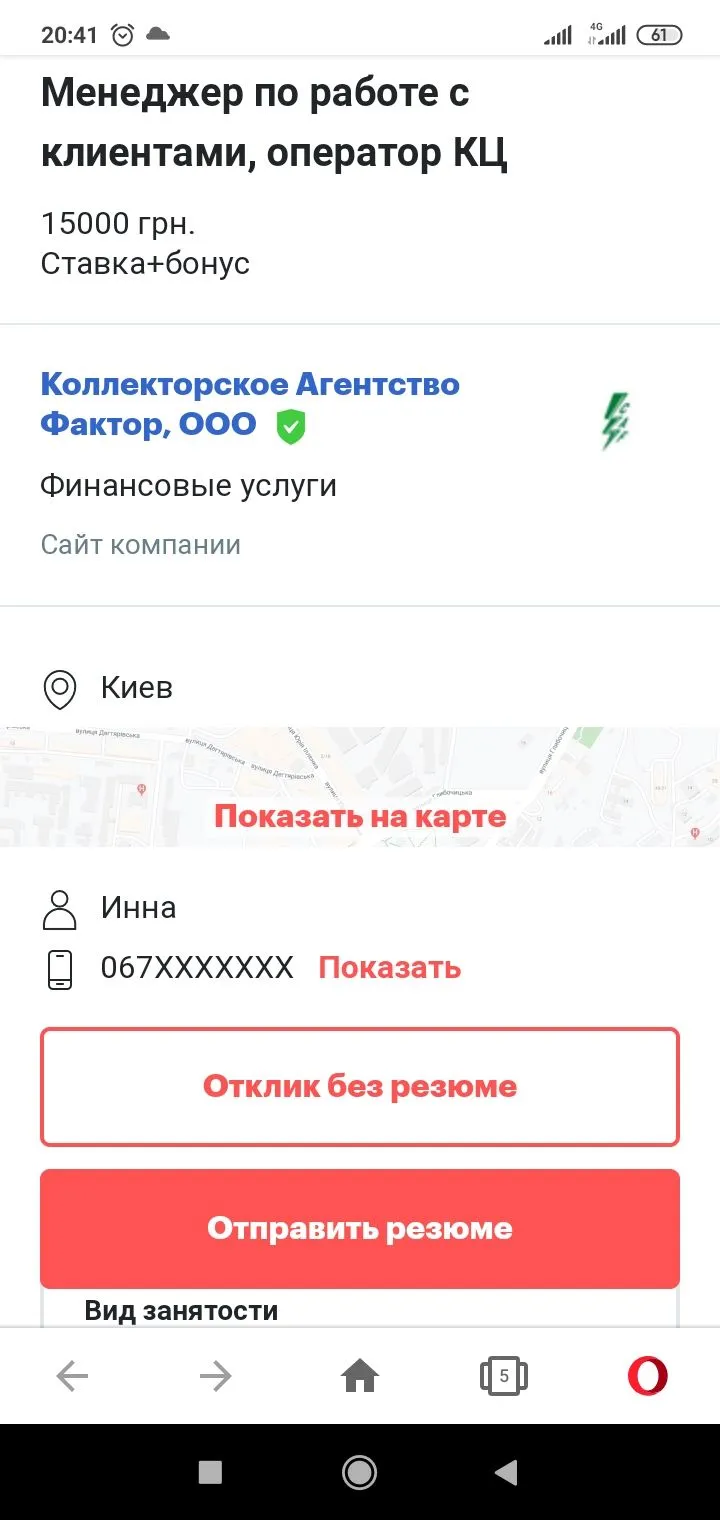Open the Сайт компании link

point(141,545)
